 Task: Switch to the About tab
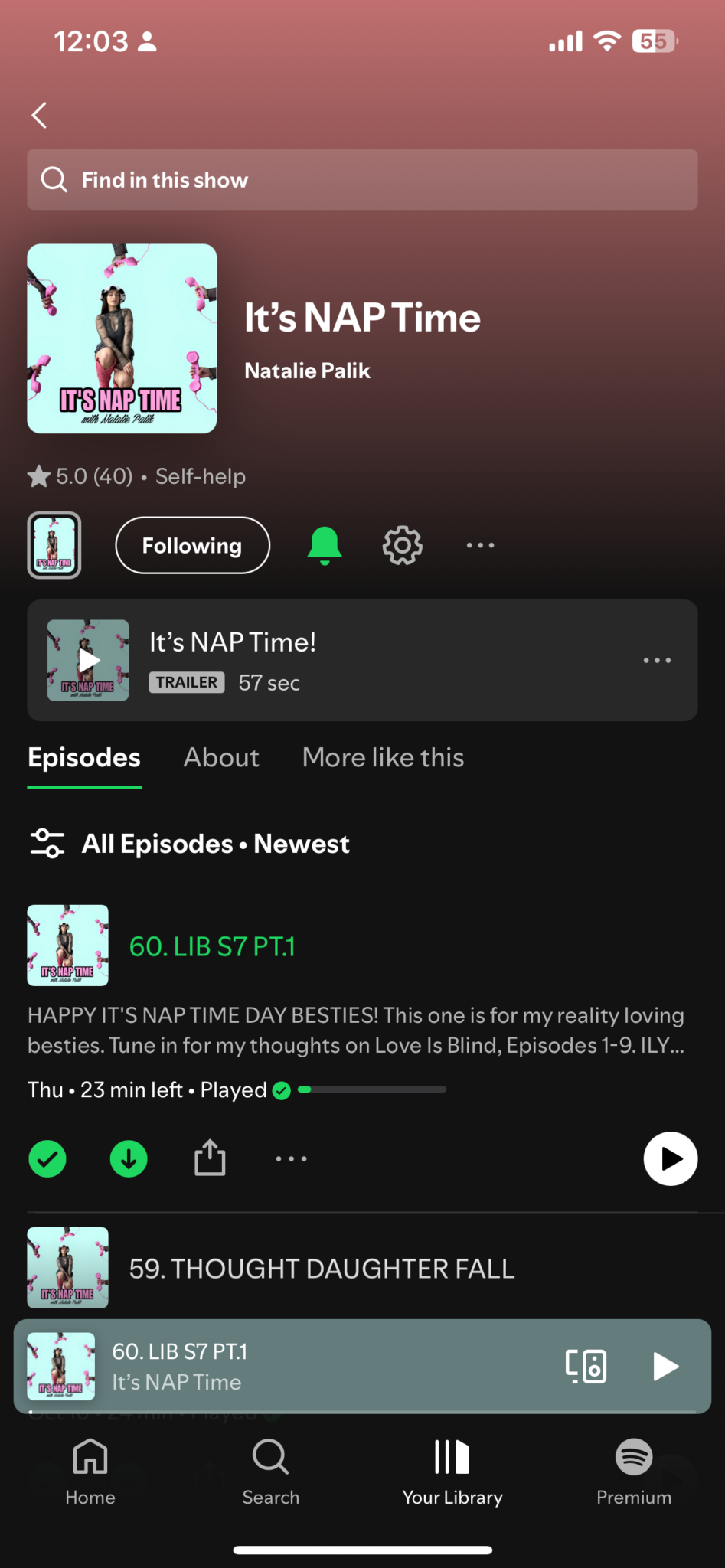(221, 758)
